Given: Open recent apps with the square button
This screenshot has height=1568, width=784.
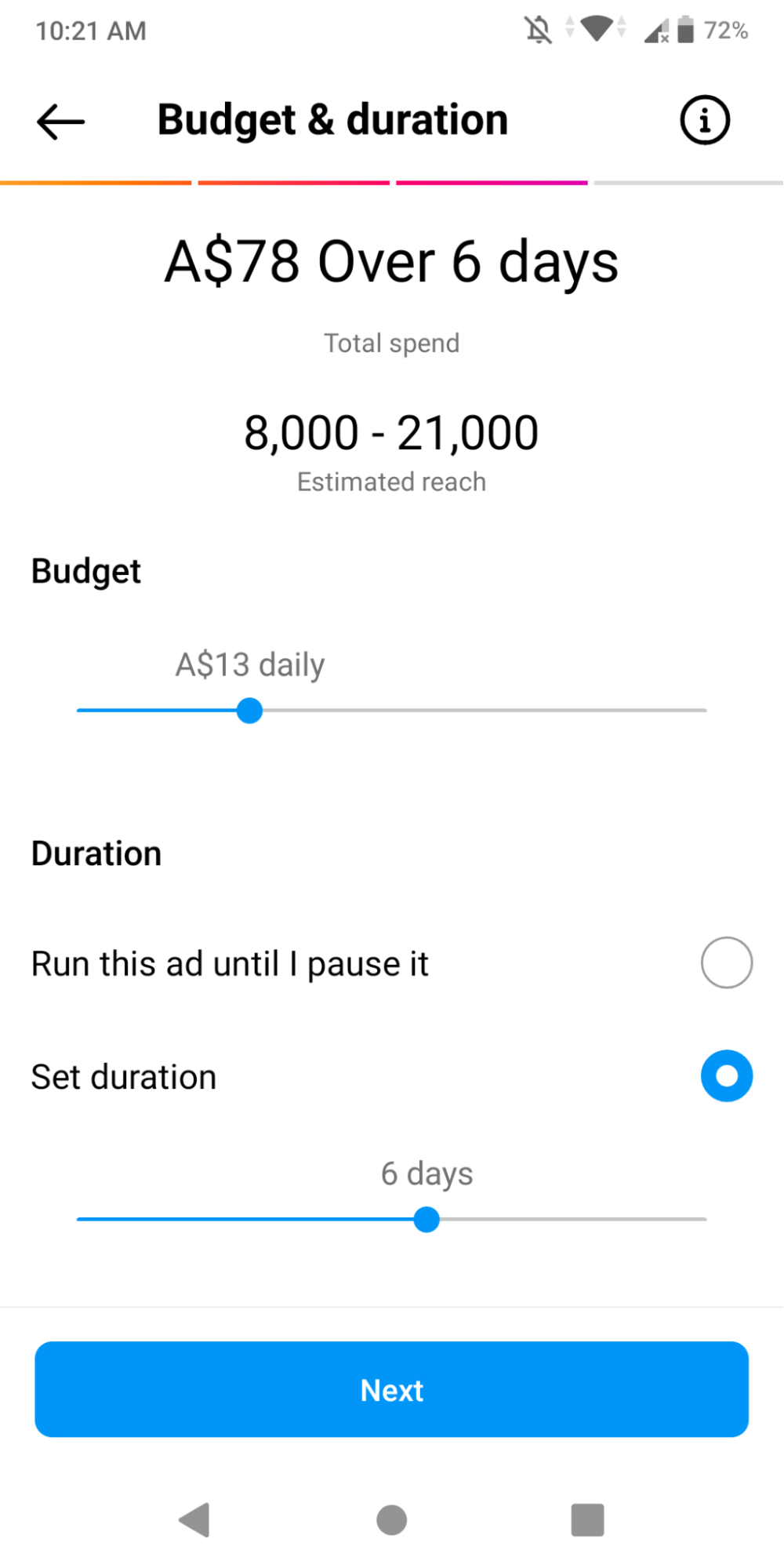Looking at the screenshot, I should pos(587,1520).
